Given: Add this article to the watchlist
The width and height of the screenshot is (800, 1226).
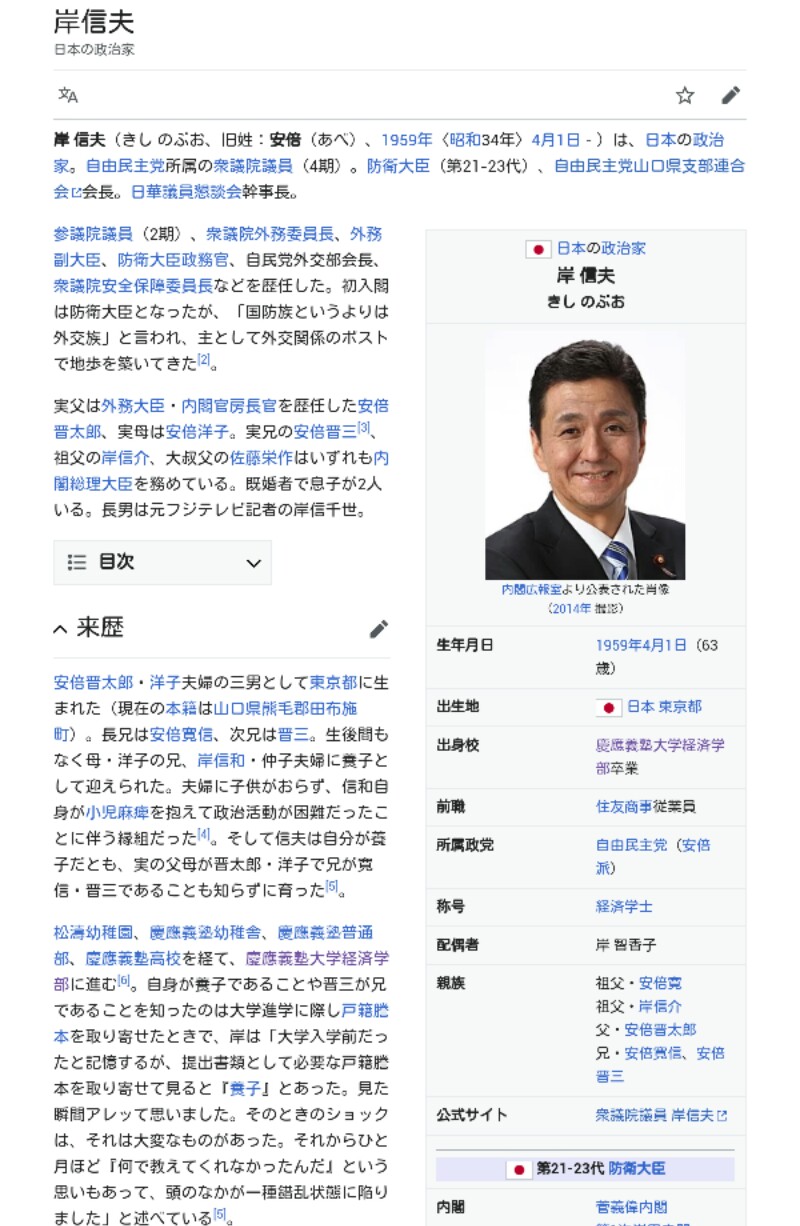Looking at the screenshot, I should 685,95.
